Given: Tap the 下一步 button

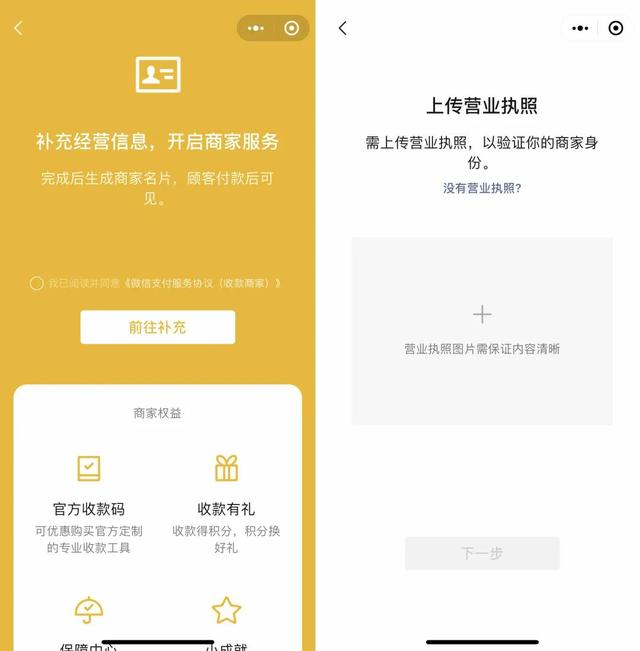Looking at the screenshot, I should coord(482,553).
